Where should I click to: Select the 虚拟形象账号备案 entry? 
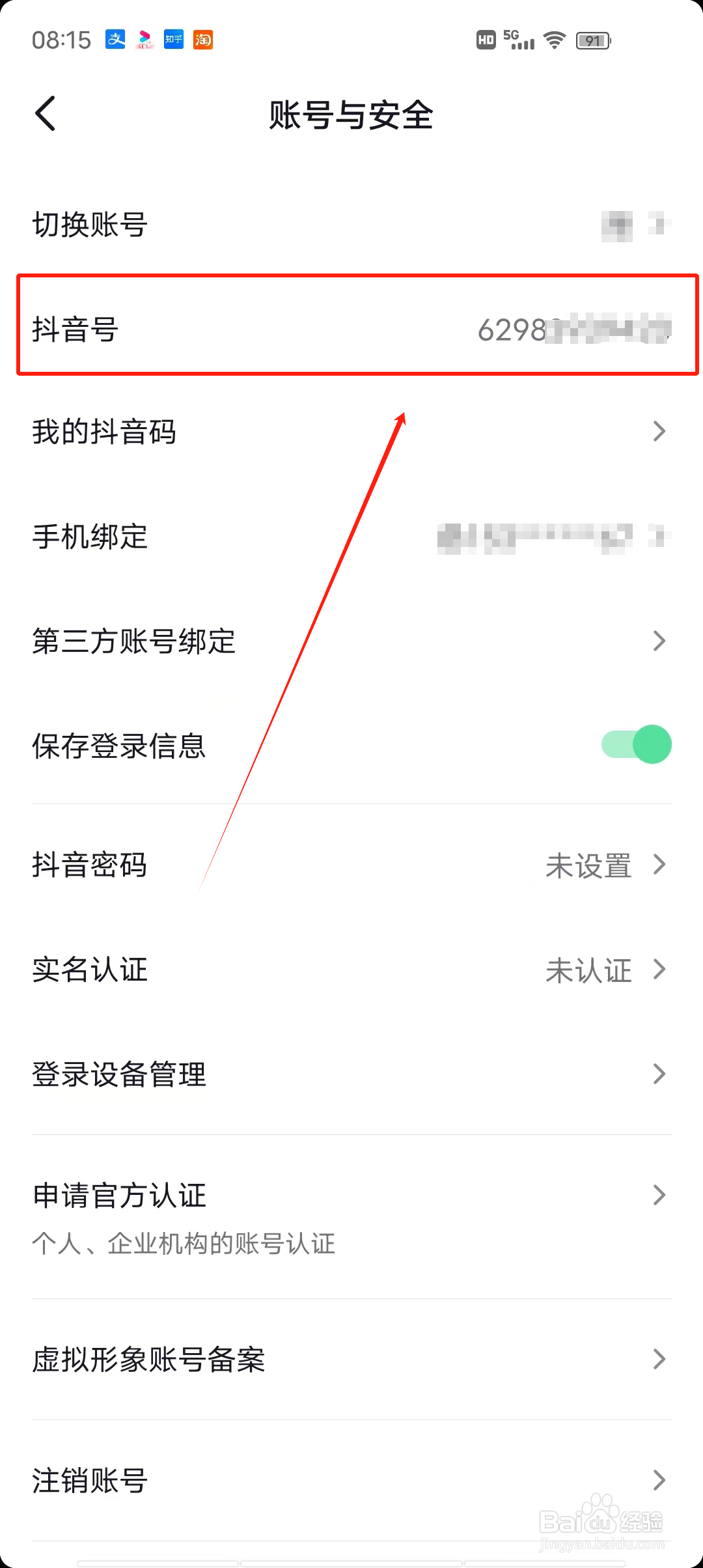pos(351,1360)
